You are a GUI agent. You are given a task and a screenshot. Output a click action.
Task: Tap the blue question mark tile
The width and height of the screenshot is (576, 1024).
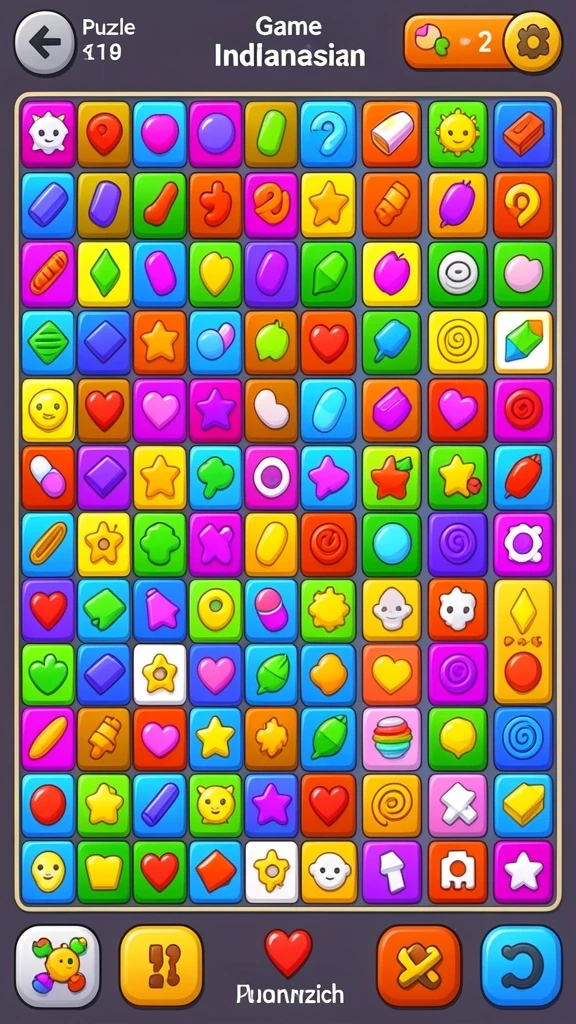[328, 133]
